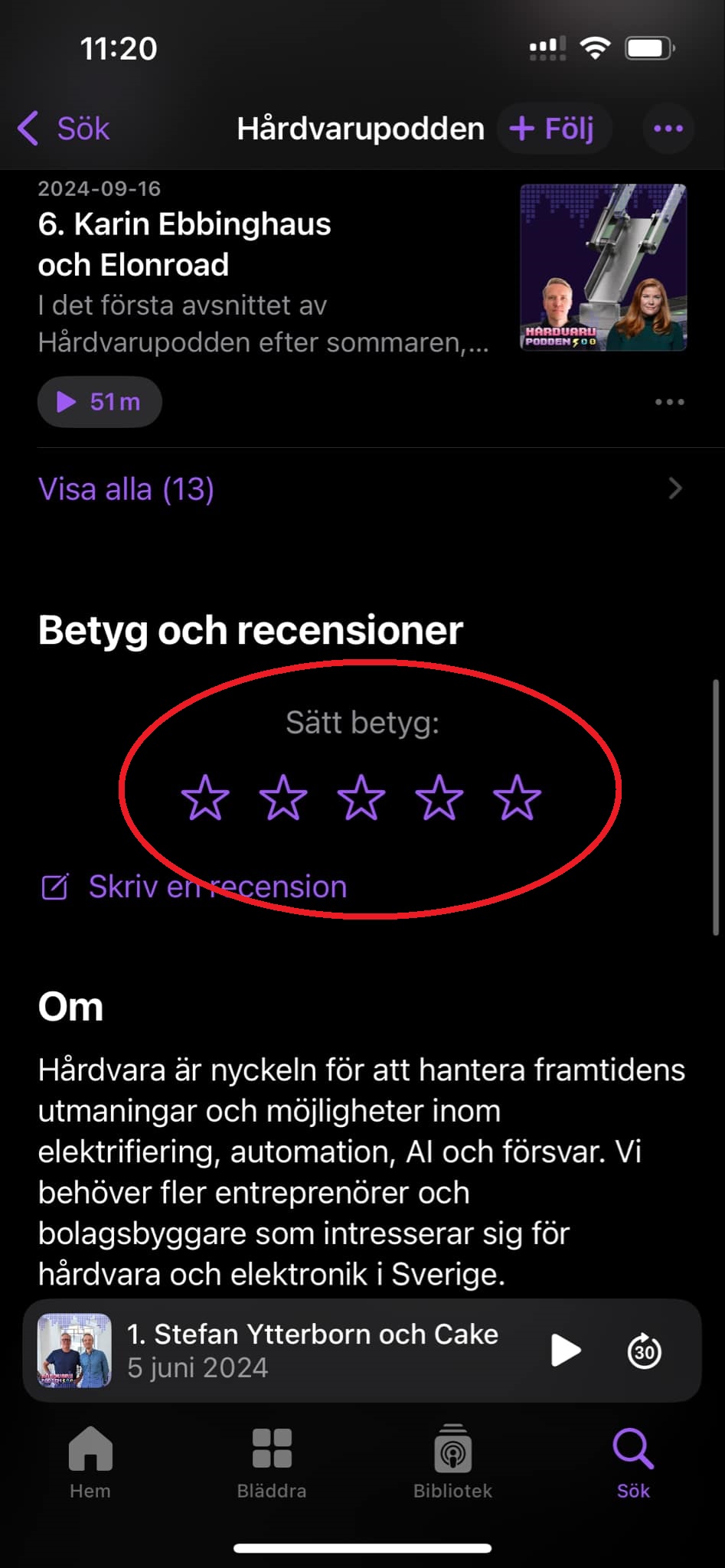725x1568 pixels.
Task: Skip forward 30 seconds in the mini player
Action: tap(645, 1351)
